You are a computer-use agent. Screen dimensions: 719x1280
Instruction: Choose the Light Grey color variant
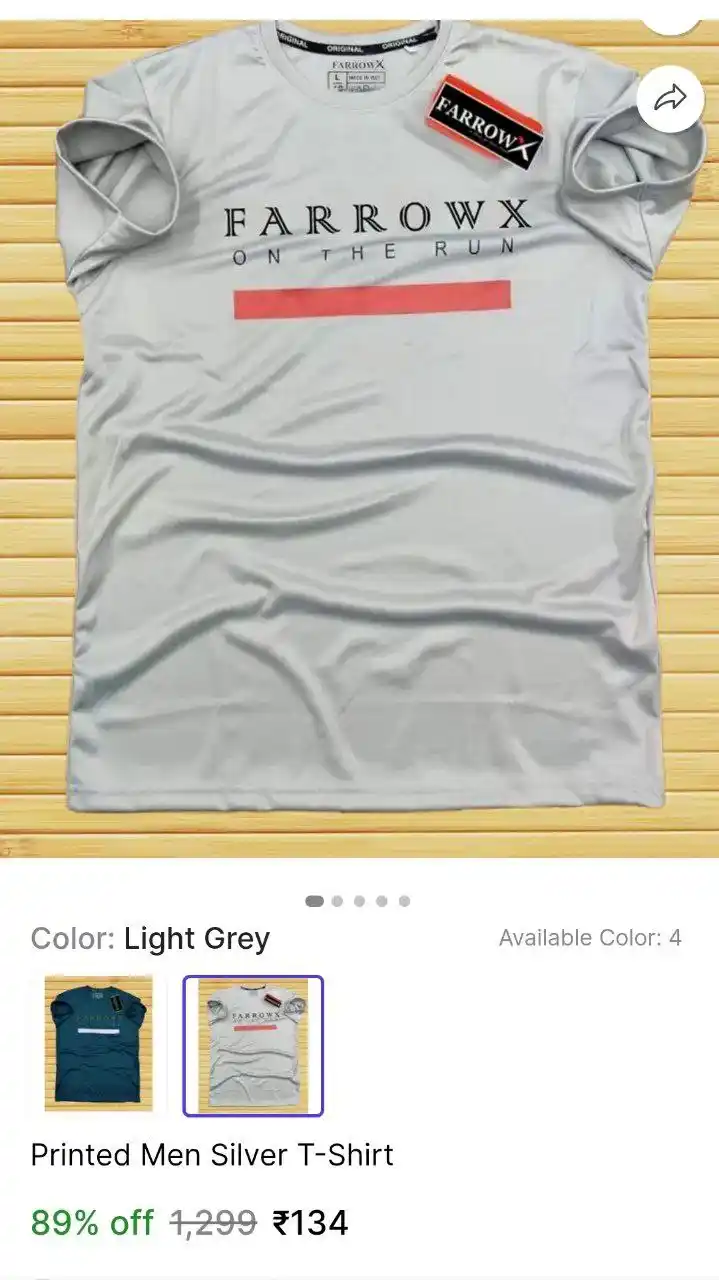coord(253,1045)
